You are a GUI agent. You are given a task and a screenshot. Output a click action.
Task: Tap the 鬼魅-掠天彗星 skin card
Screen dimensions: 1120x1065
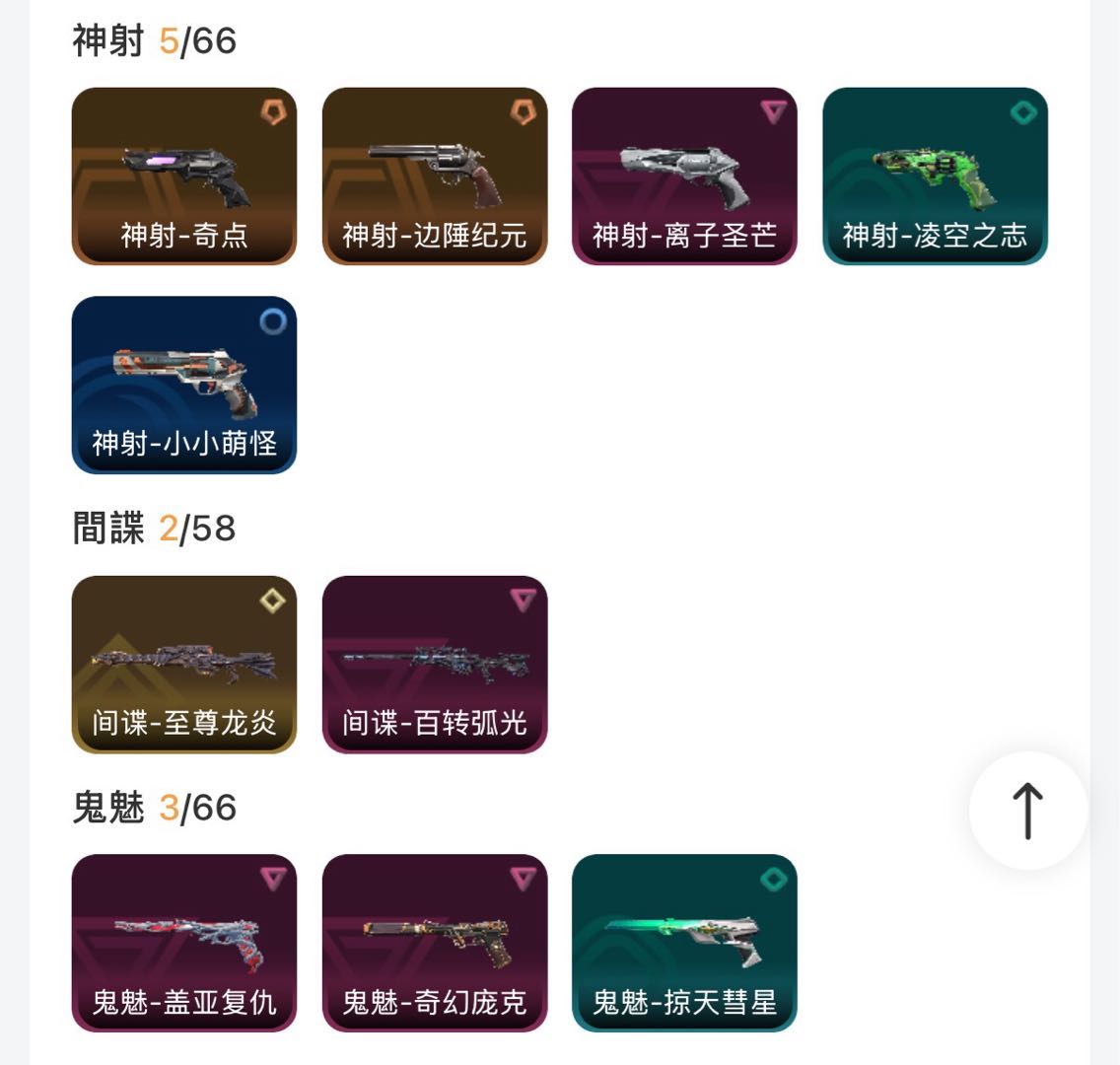pos(684,943)
